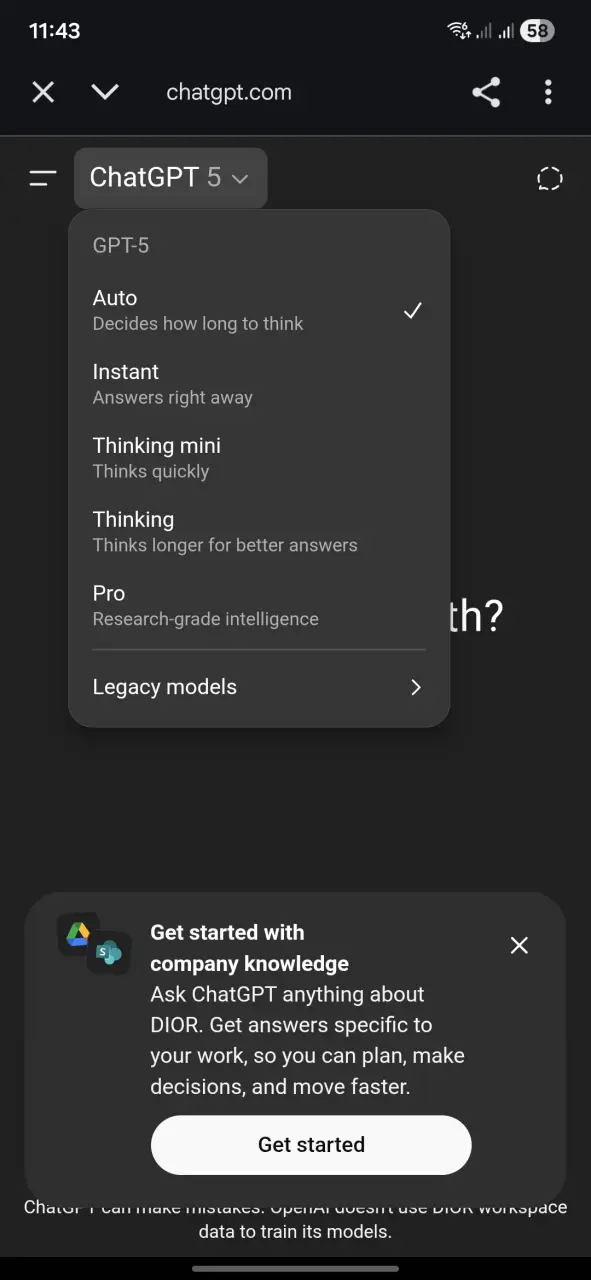Image resolution: width=591 pixels, height=1280 pixels.
Task: Tap the Get started button
Action: tap(311, 1145)
